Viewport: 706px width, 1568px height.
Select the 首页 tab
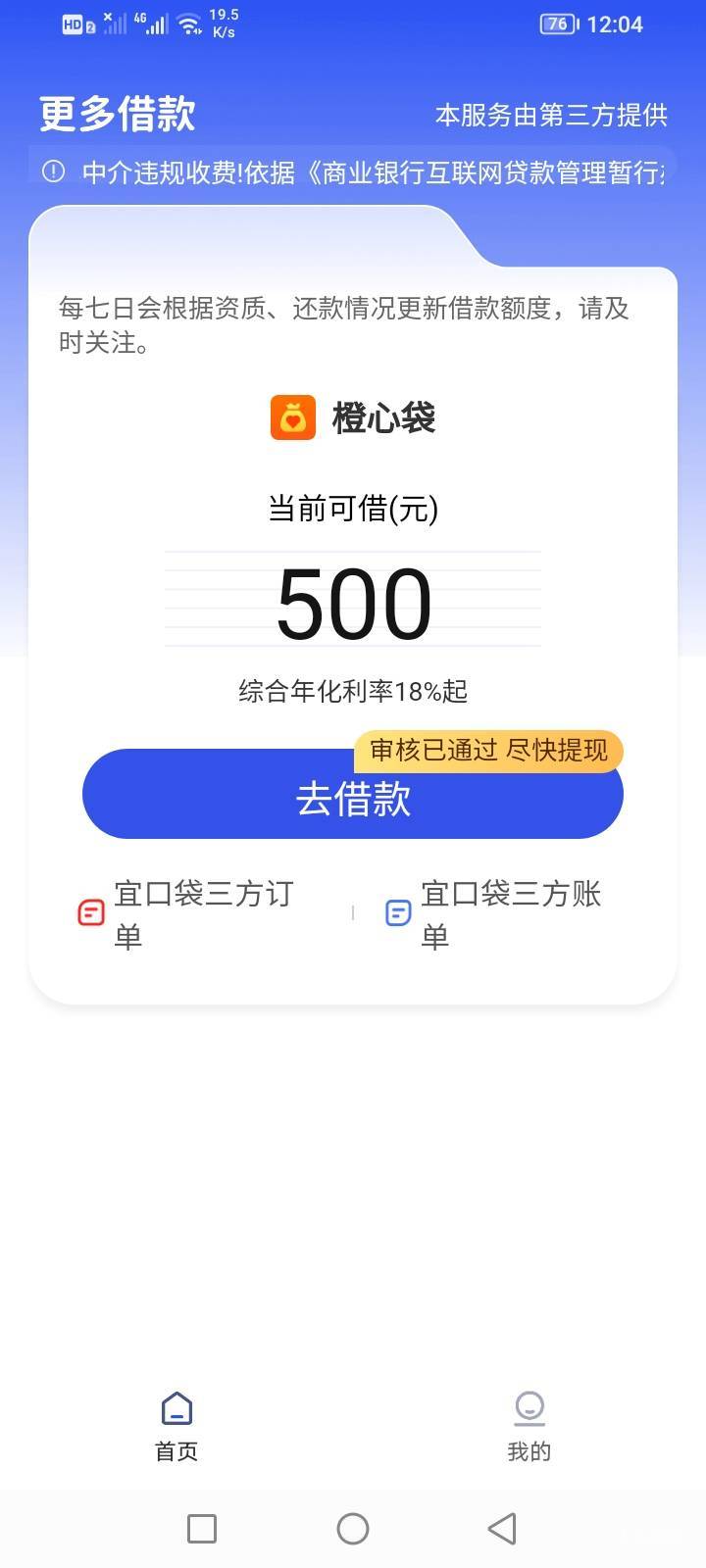(x=176, y=1427)
